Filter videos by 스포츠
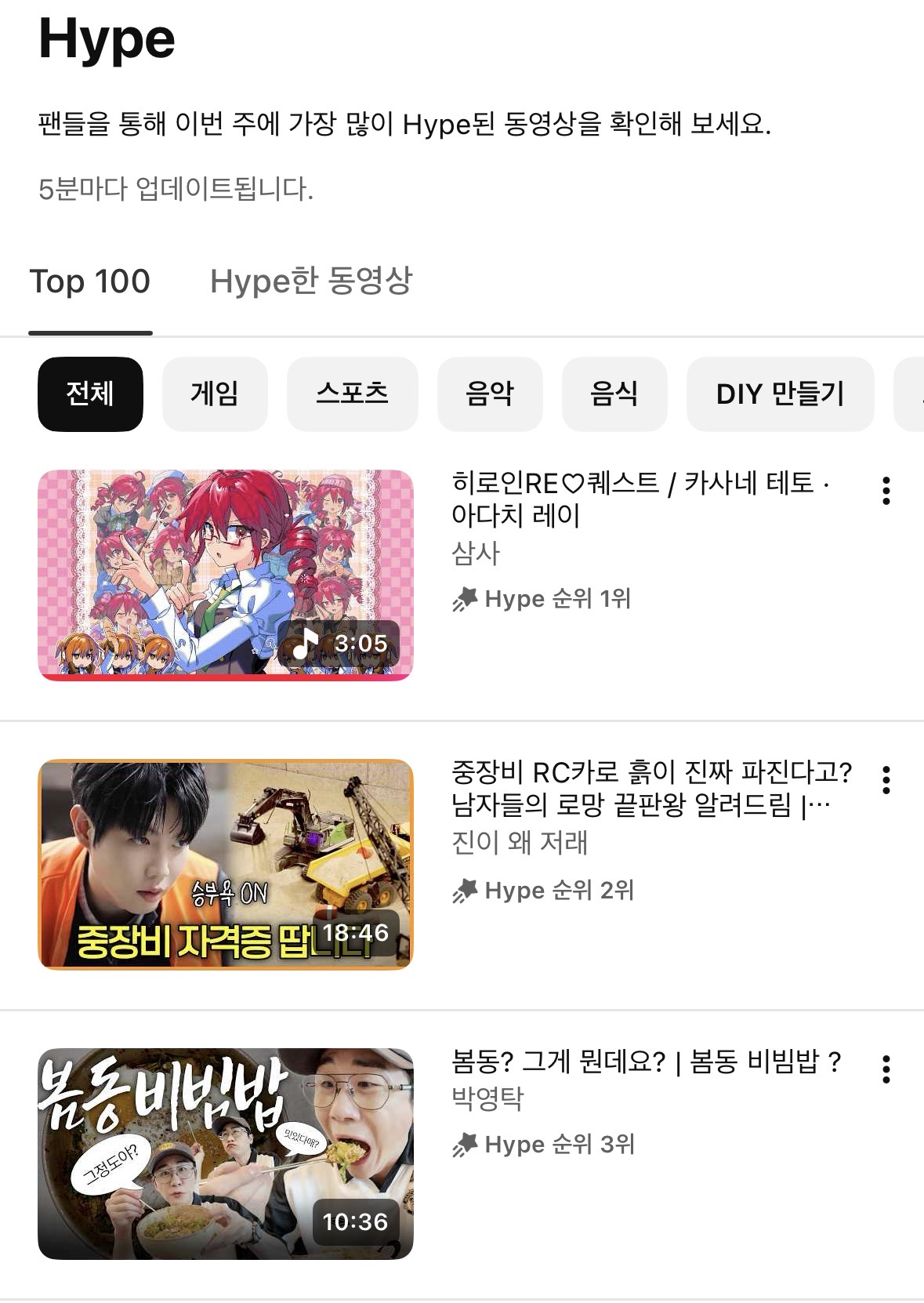 (x=353, y=394)
